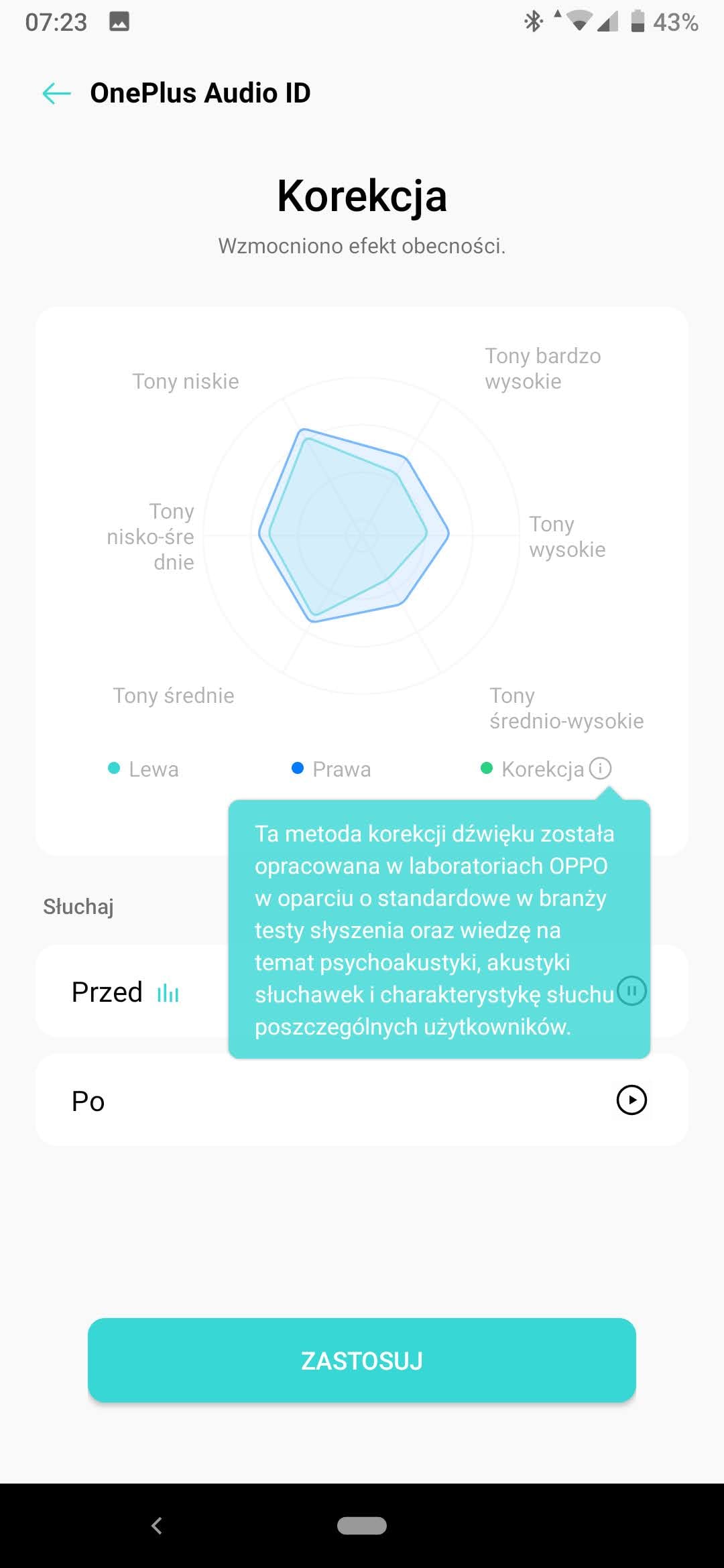Go to home via navigation pill
The height and width of the screenshot is (1568, 724).
coord(362,1525)
